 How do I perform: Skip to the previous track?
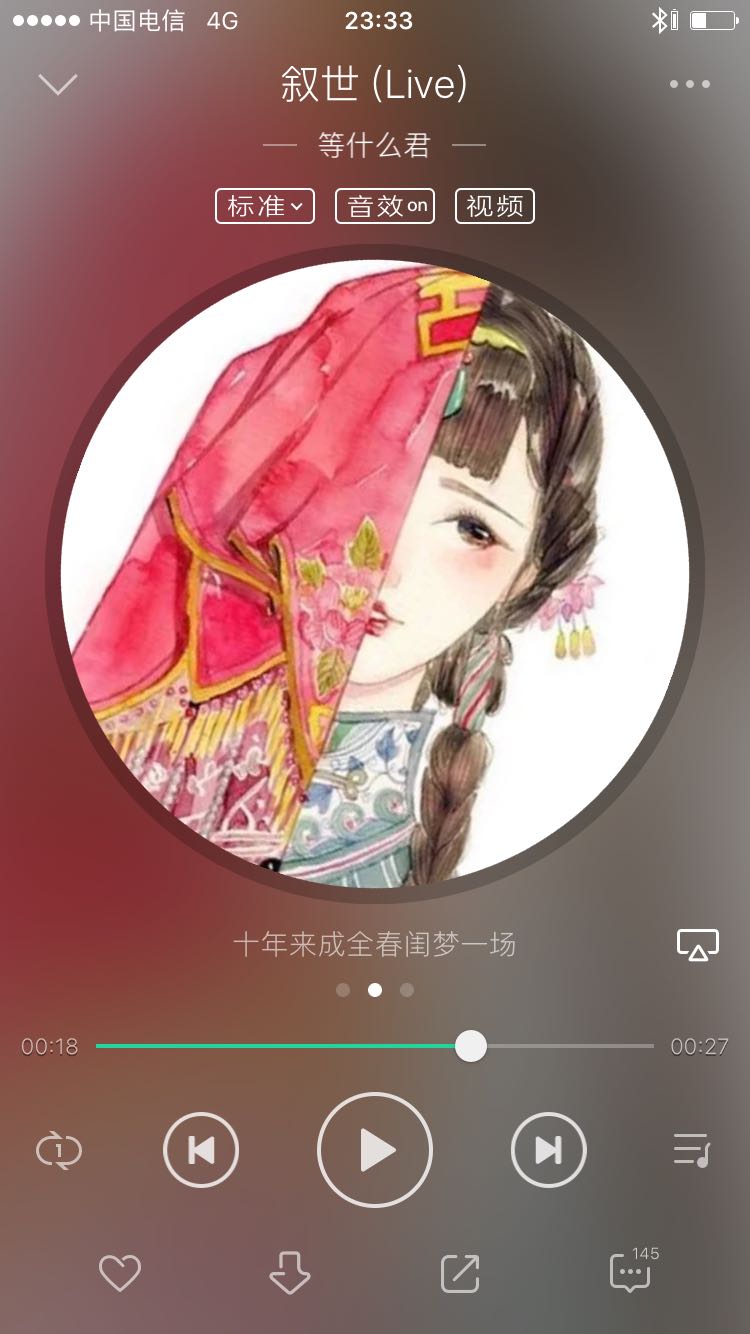201,1151
